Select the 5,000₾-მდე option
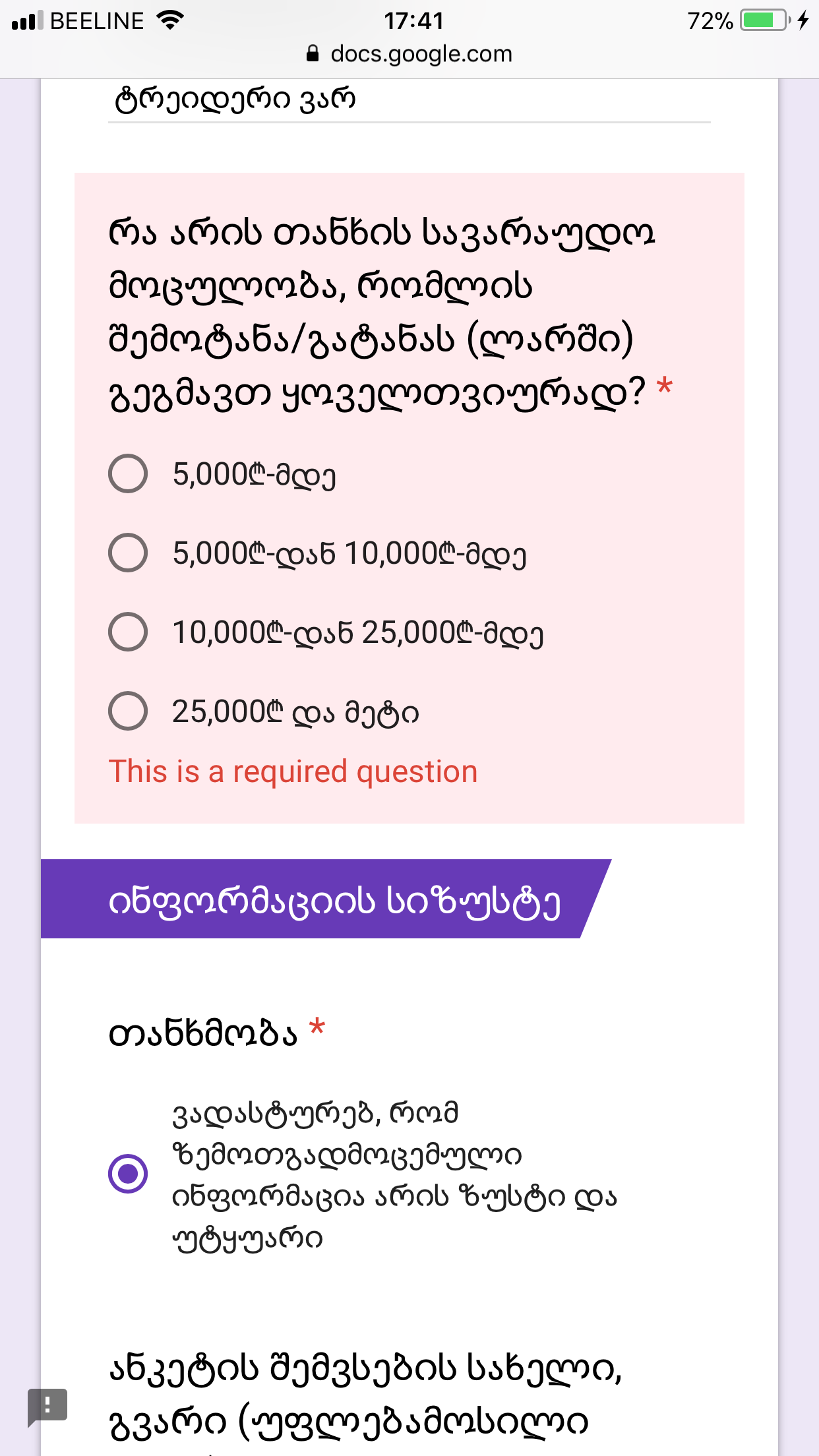This screenshot has width=819, height=1456. click(x=128, y=473)
